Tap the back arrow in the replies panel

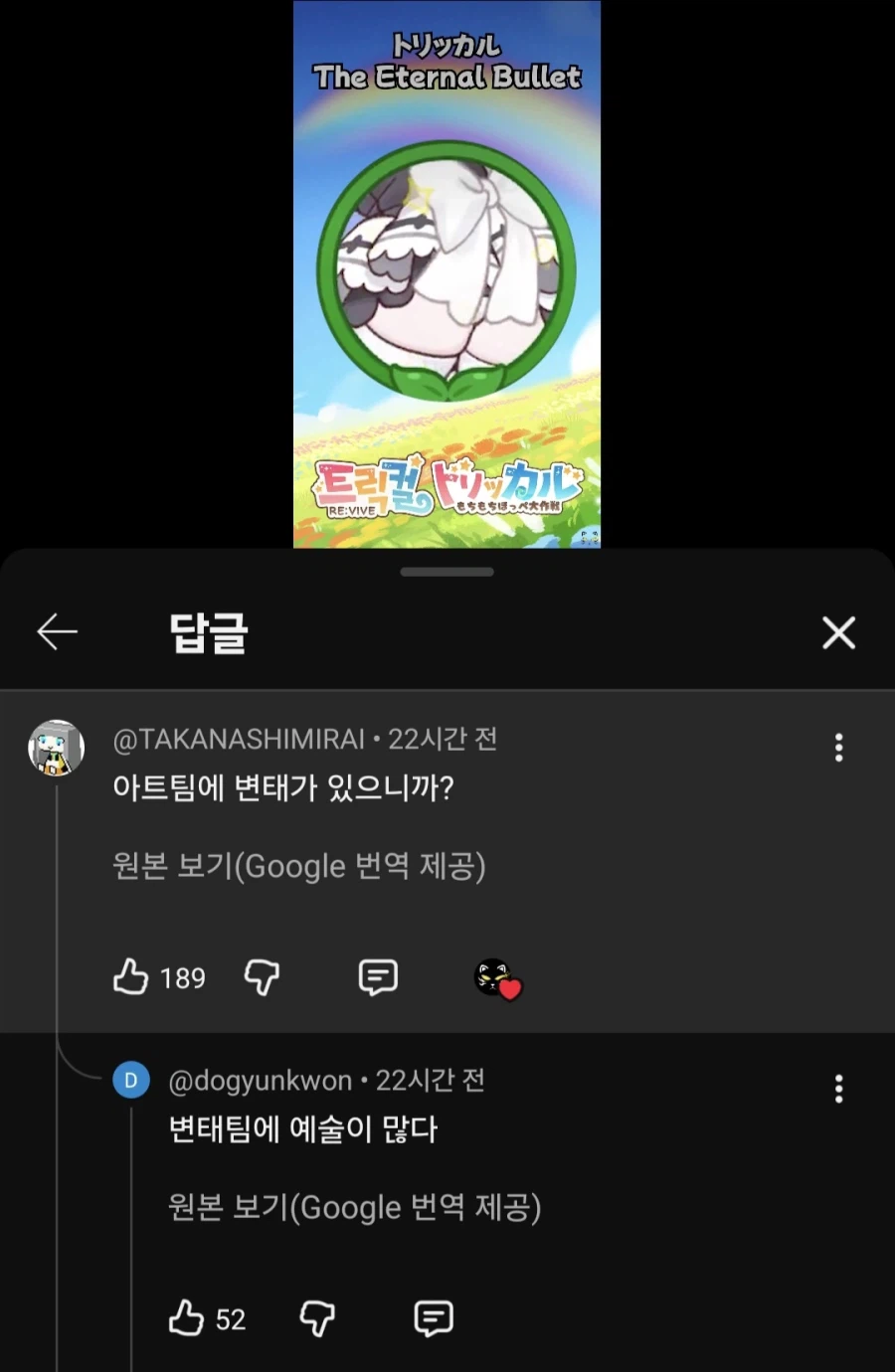(x=57, y=632)
